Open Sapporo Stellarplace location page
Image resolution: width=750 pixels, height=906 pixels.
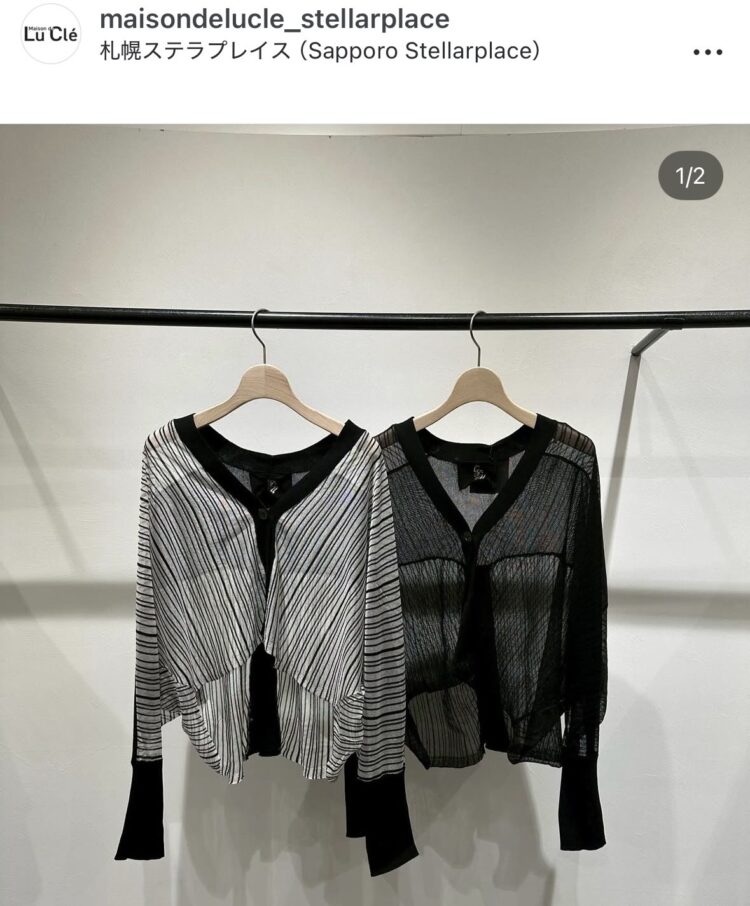coord(320,51)
